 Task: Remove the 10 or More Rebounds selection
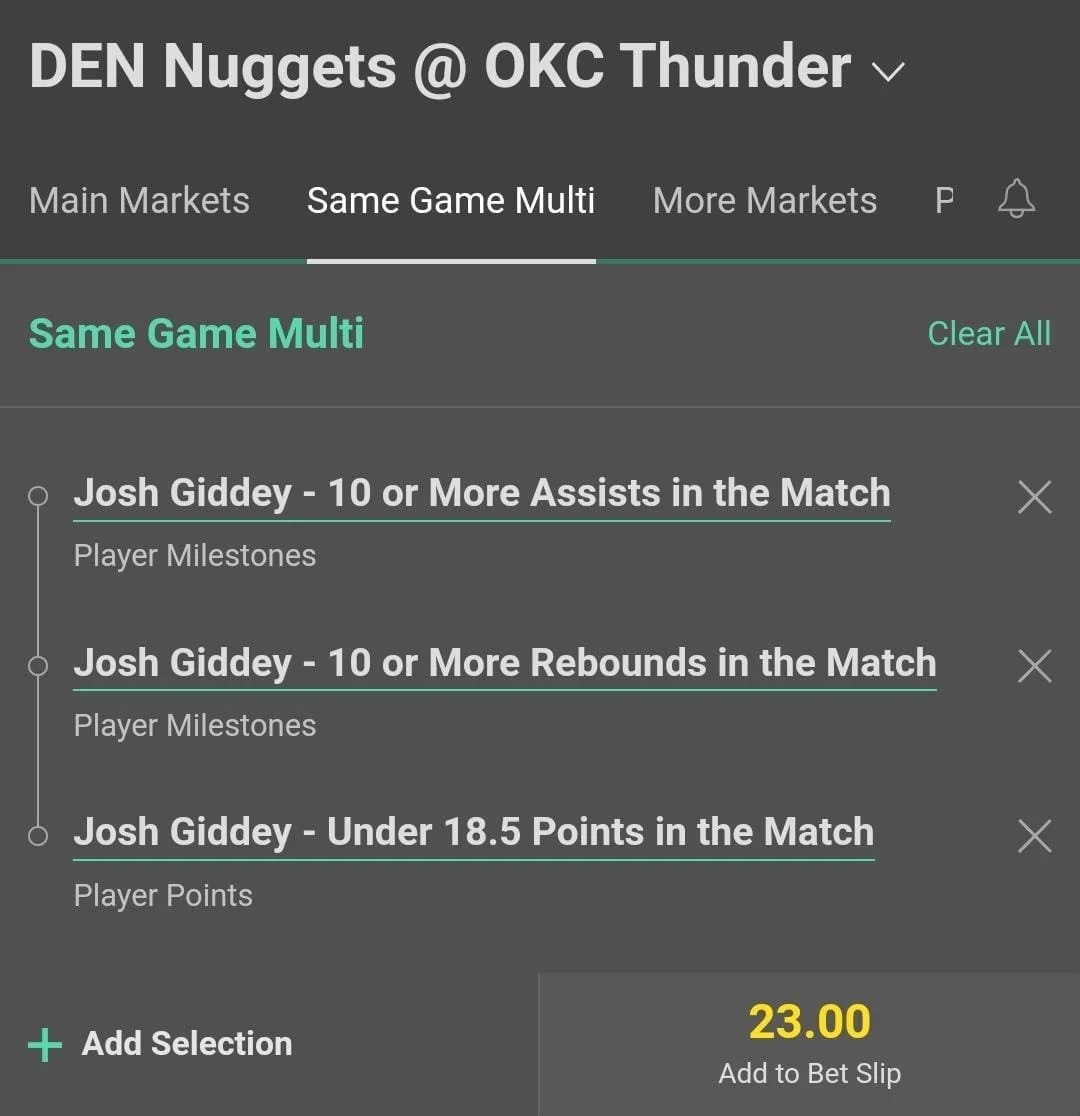[1034, 666]
